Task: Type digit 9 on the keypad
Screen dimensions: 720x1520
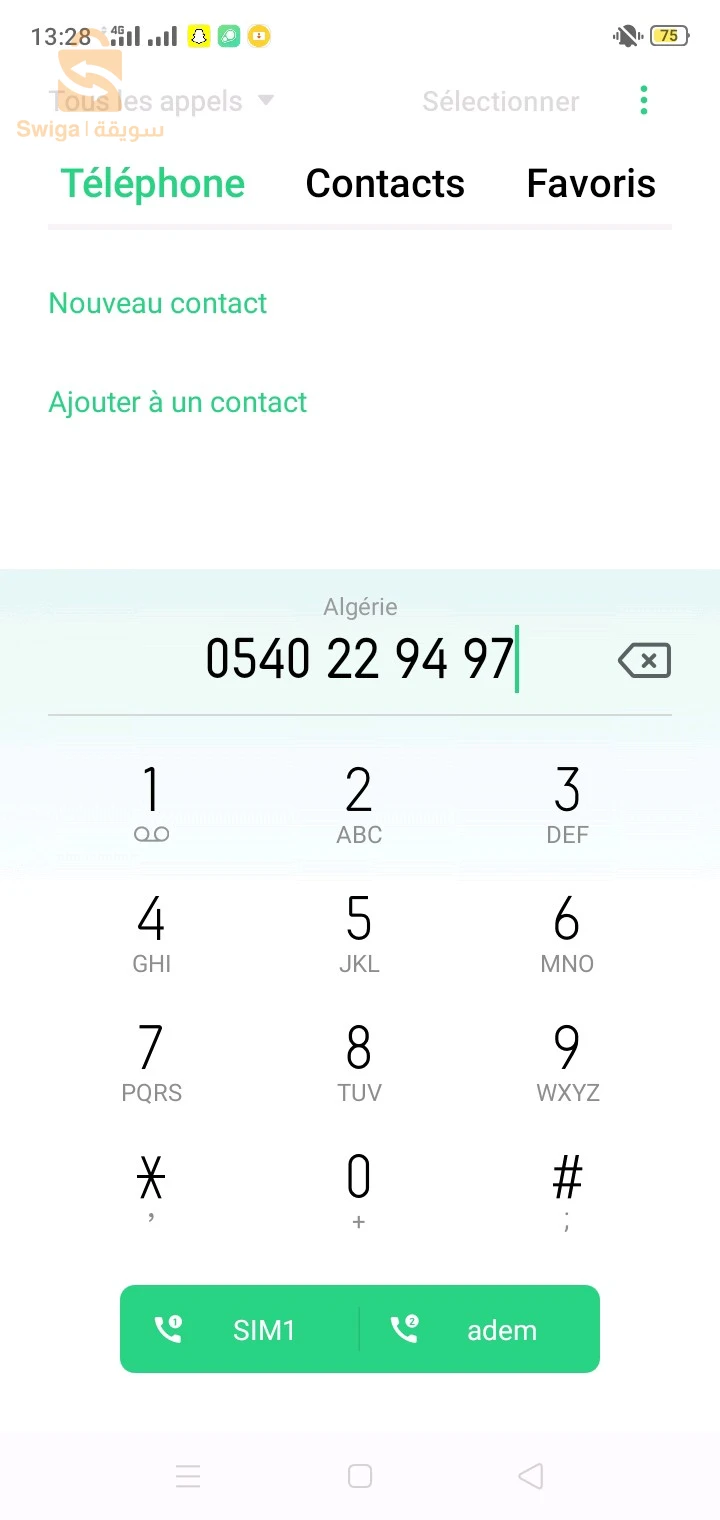Action: (x=567, y=1061)
